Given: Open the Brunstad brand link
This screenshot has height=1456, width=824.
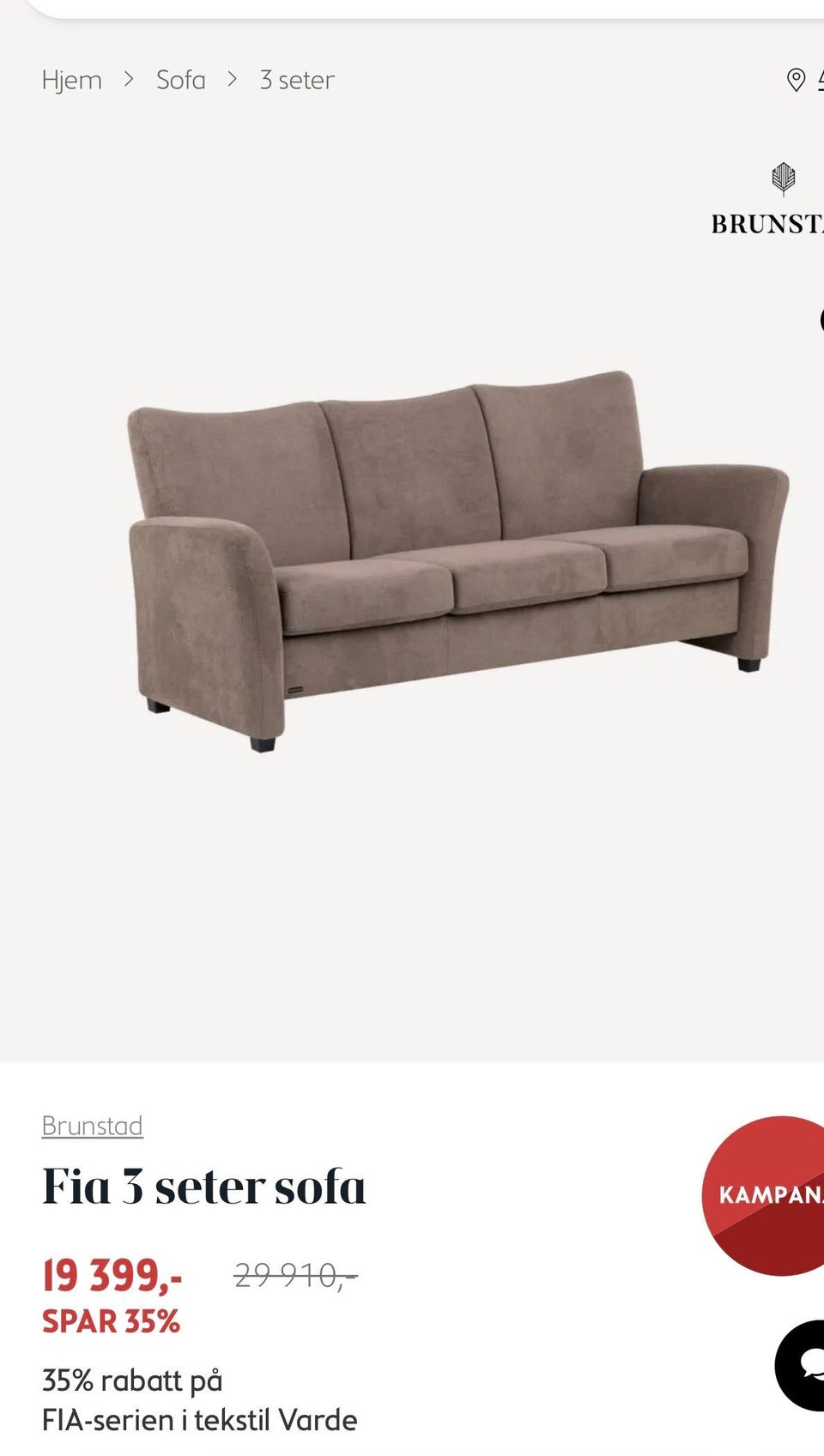Looking at the screenshot, I should click(x=92, y=1125).
